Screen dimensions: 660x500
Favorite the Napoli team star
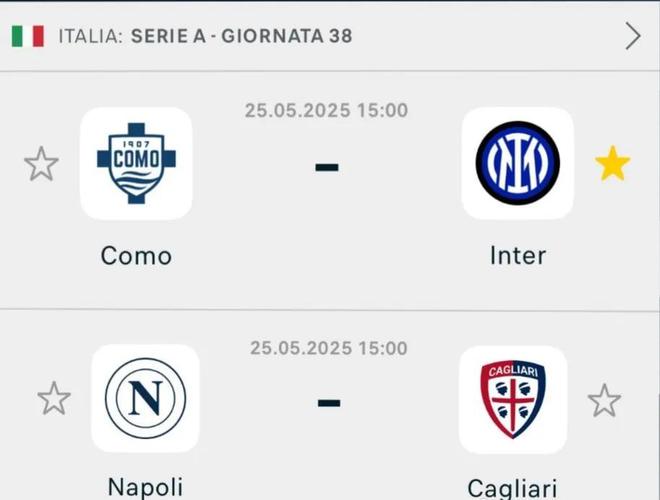(x=54, y=399)
